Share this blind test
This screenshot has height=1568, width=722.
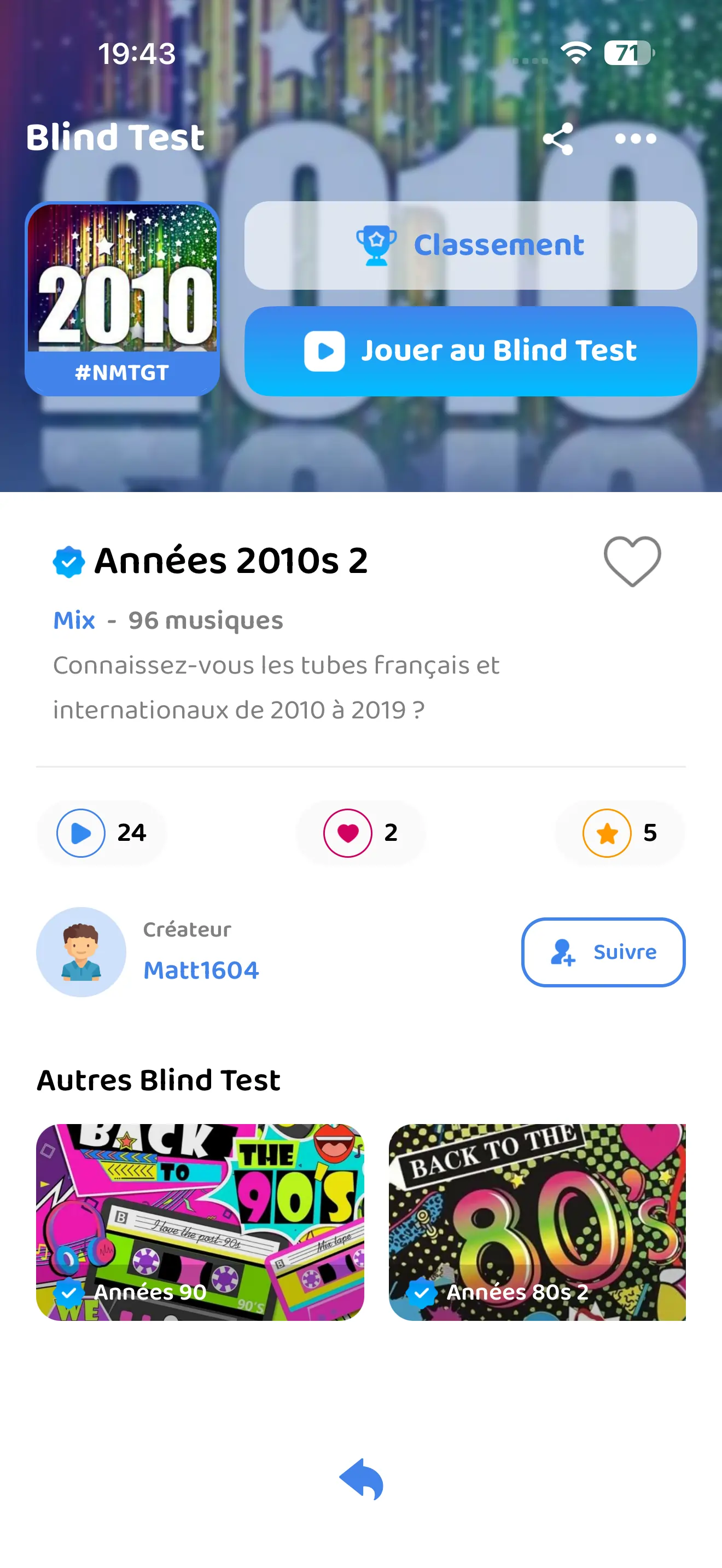[557, 139]
